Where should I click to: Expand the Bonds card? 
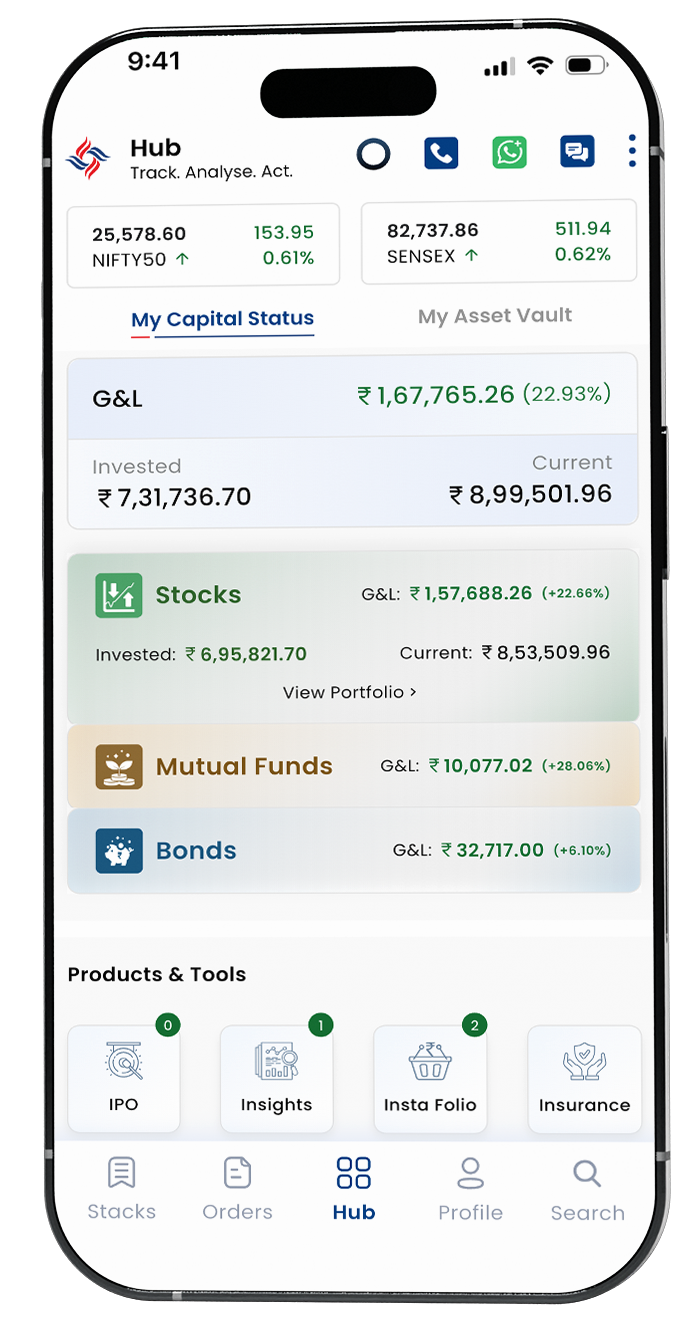352,850
